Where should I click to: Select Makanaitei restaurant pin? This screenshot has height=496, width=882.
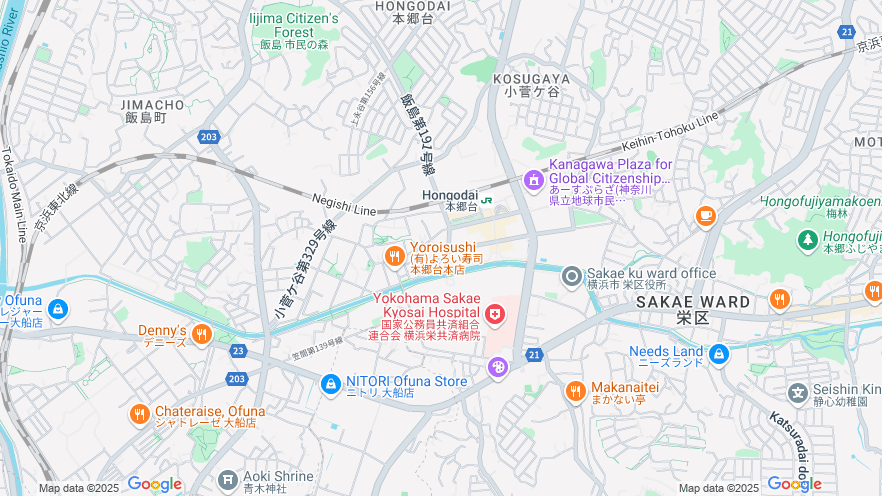point(575,391)
